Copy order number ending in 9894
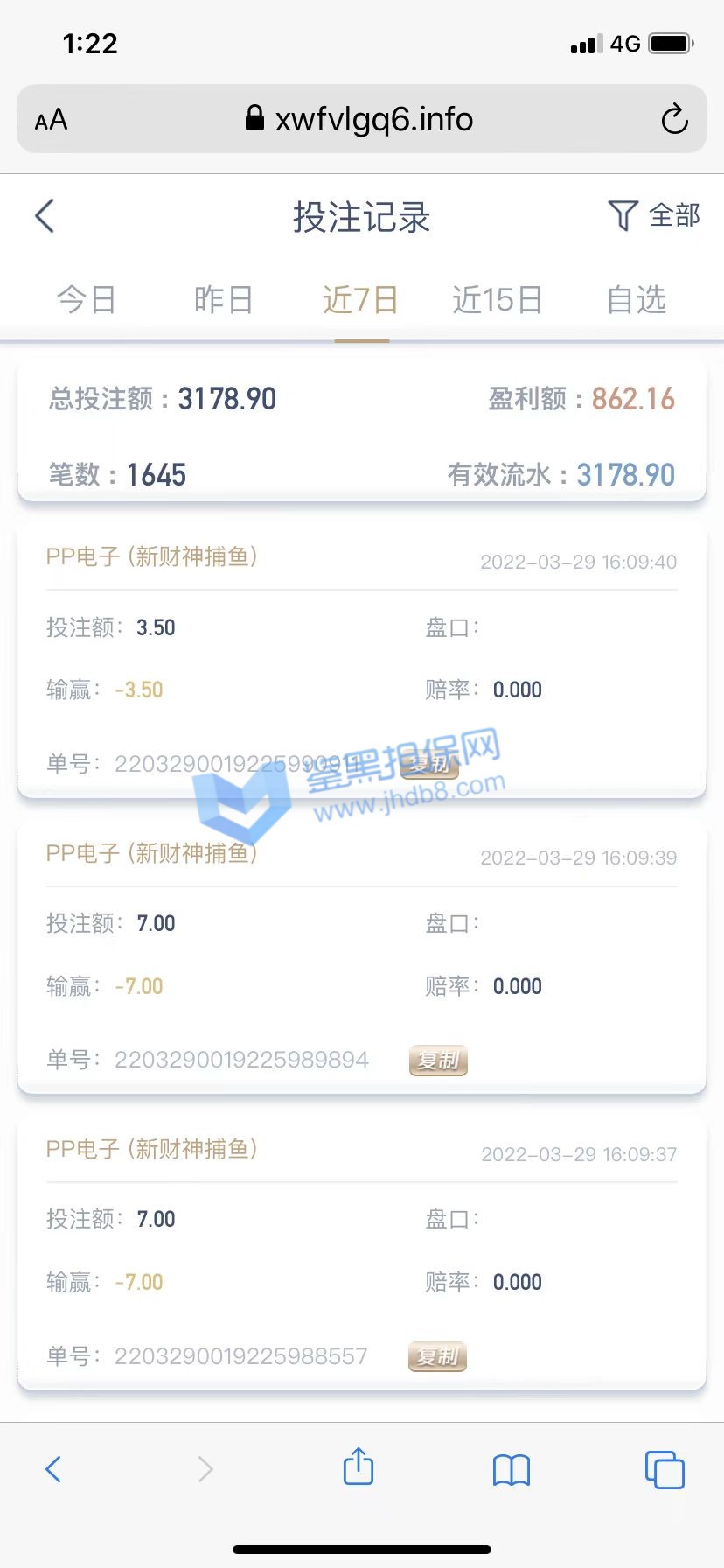The image size is (724, 1568). tap(438, 1060)
